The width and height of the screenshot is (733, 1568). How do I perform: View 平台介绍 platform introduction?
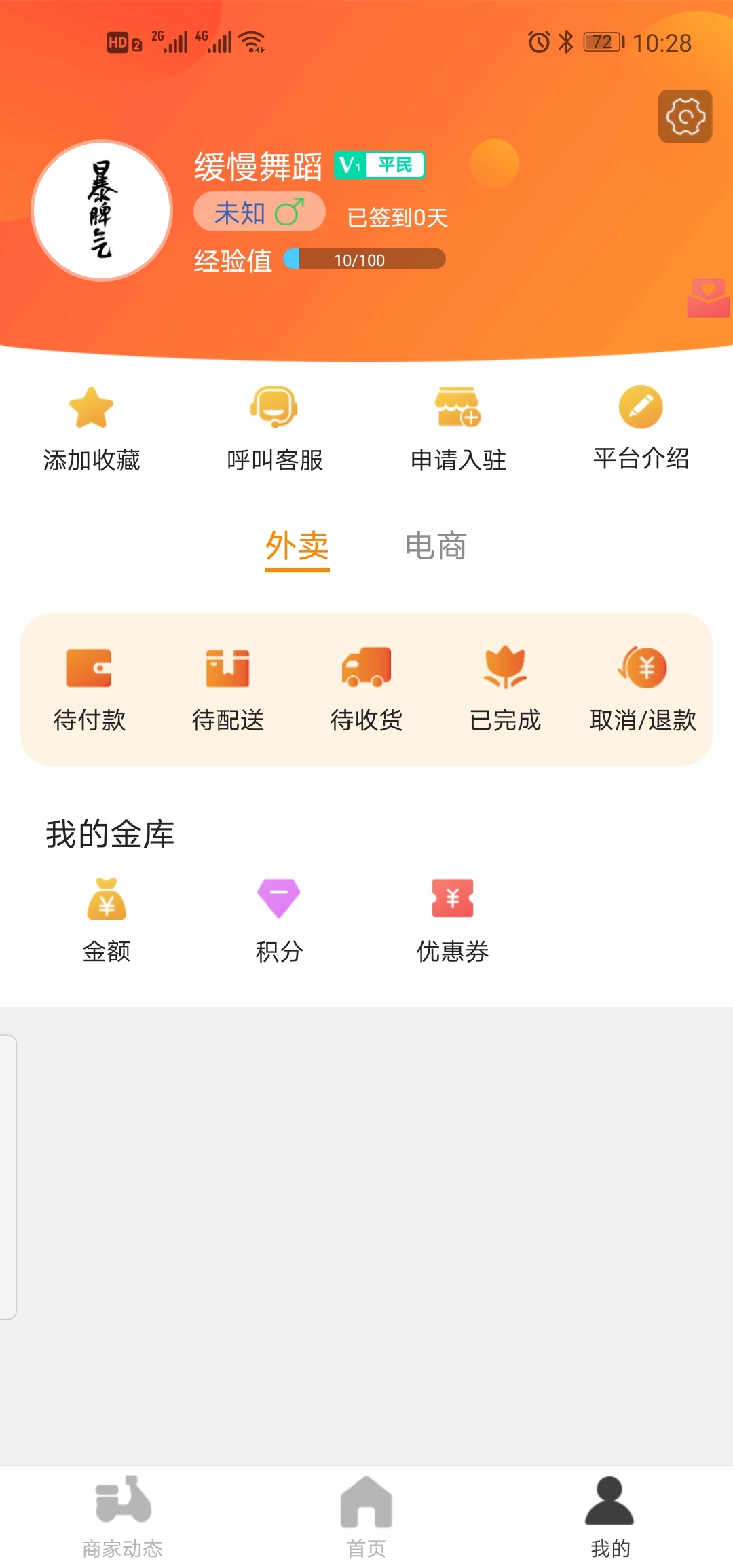pyautogui.click(x=641, y=429)
